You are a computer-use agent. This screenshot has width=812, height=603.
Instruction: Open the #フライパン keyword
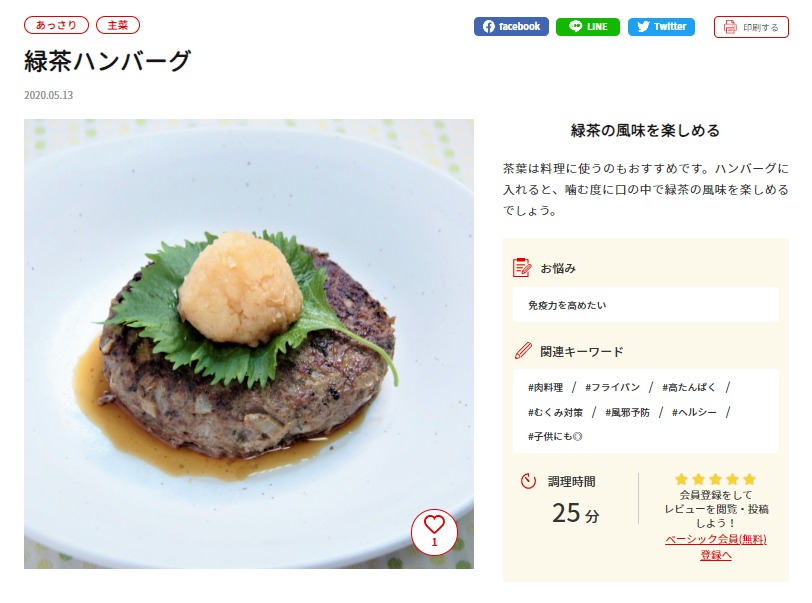click(x=612, y=387)
